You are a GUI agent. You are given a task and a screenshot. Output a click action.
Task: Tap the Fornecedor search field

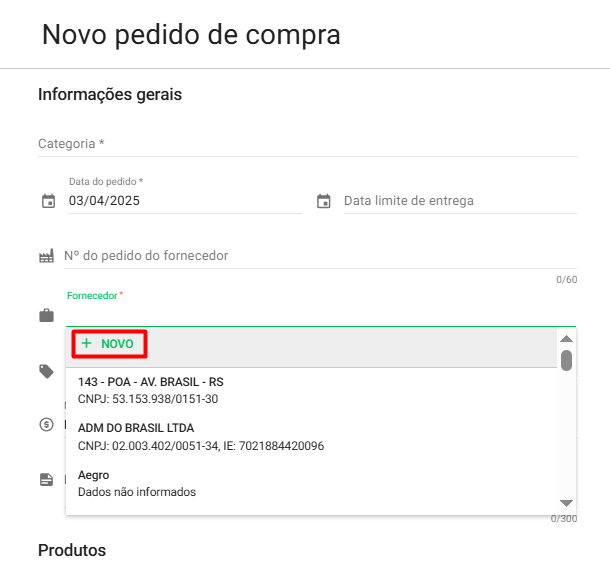(320, 315)
